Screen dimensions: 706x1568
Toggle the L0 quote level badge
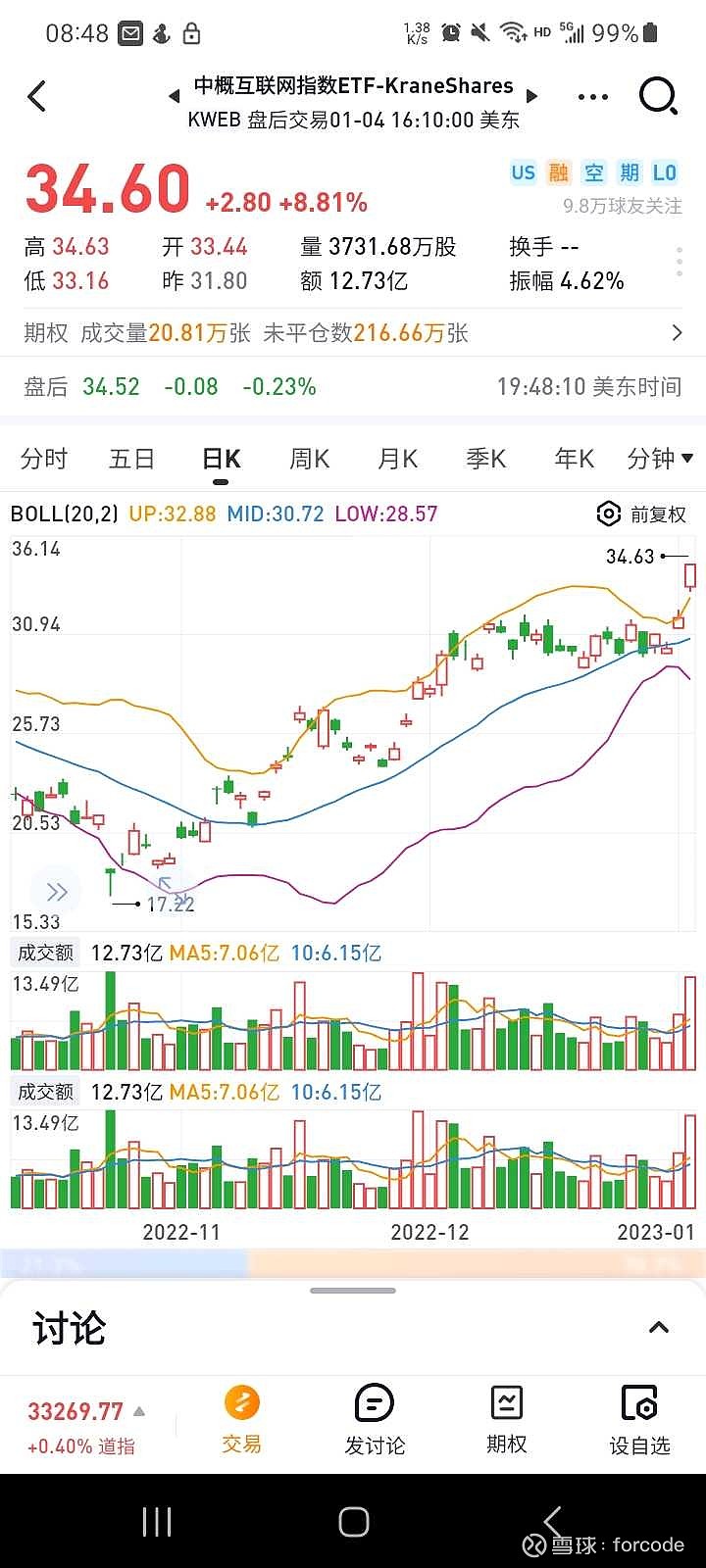[x=665, y=171]
